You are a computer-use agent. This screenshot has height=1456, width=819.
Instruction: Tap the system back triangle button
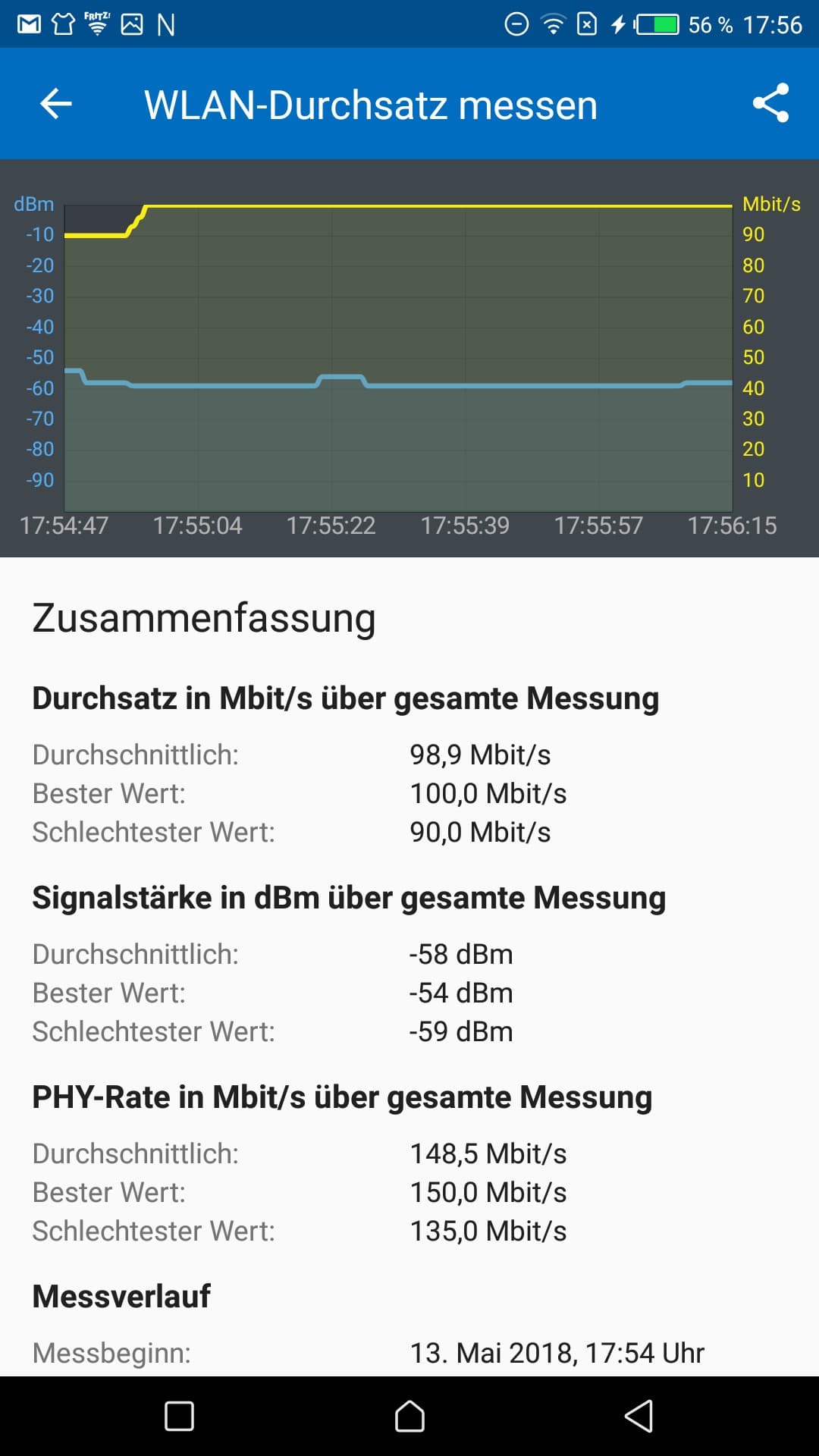click(639, 1416)
